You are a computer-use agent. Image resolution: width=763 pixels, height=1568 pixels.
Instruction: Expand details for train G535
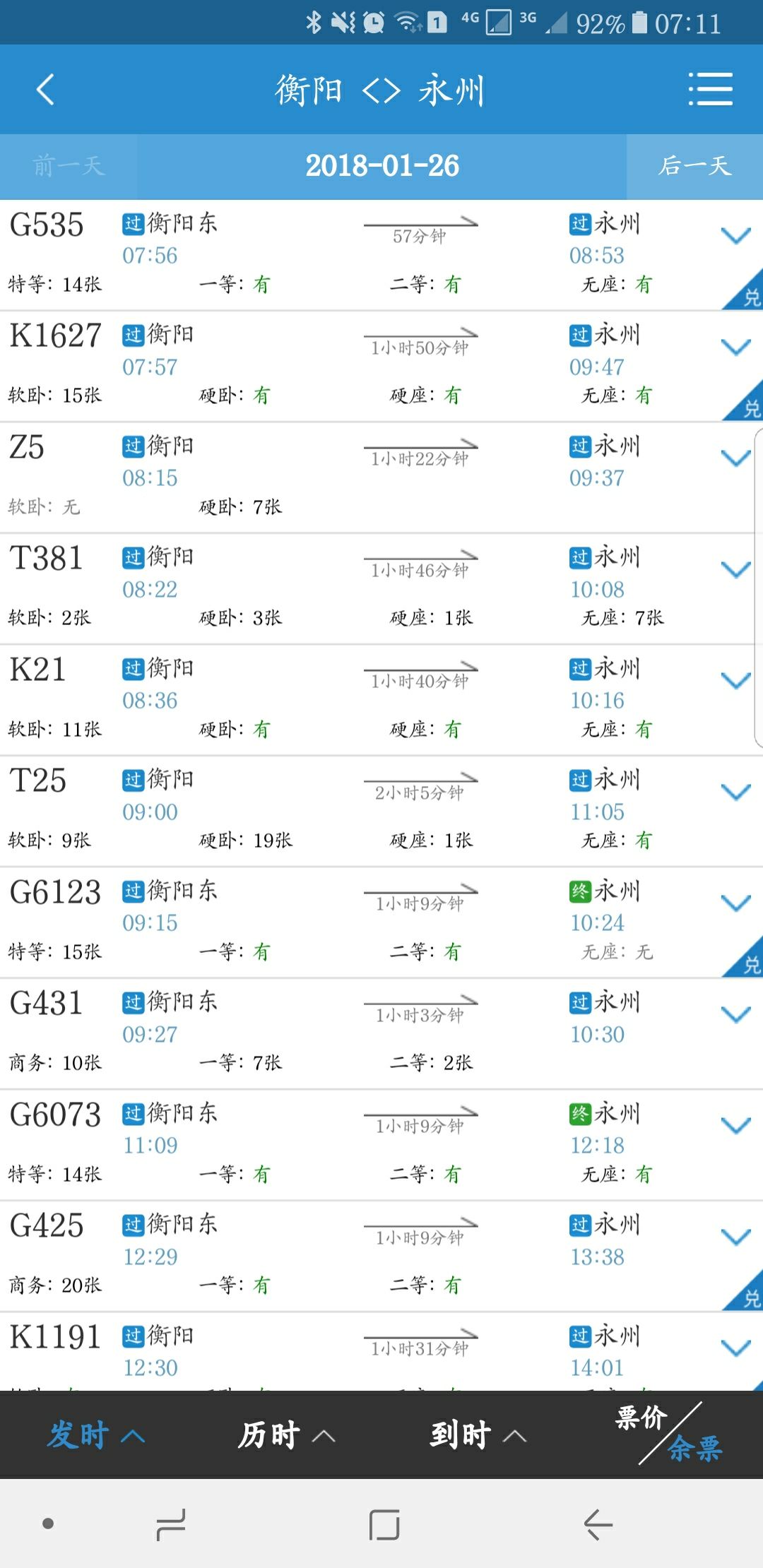click(x=735, y=236)
